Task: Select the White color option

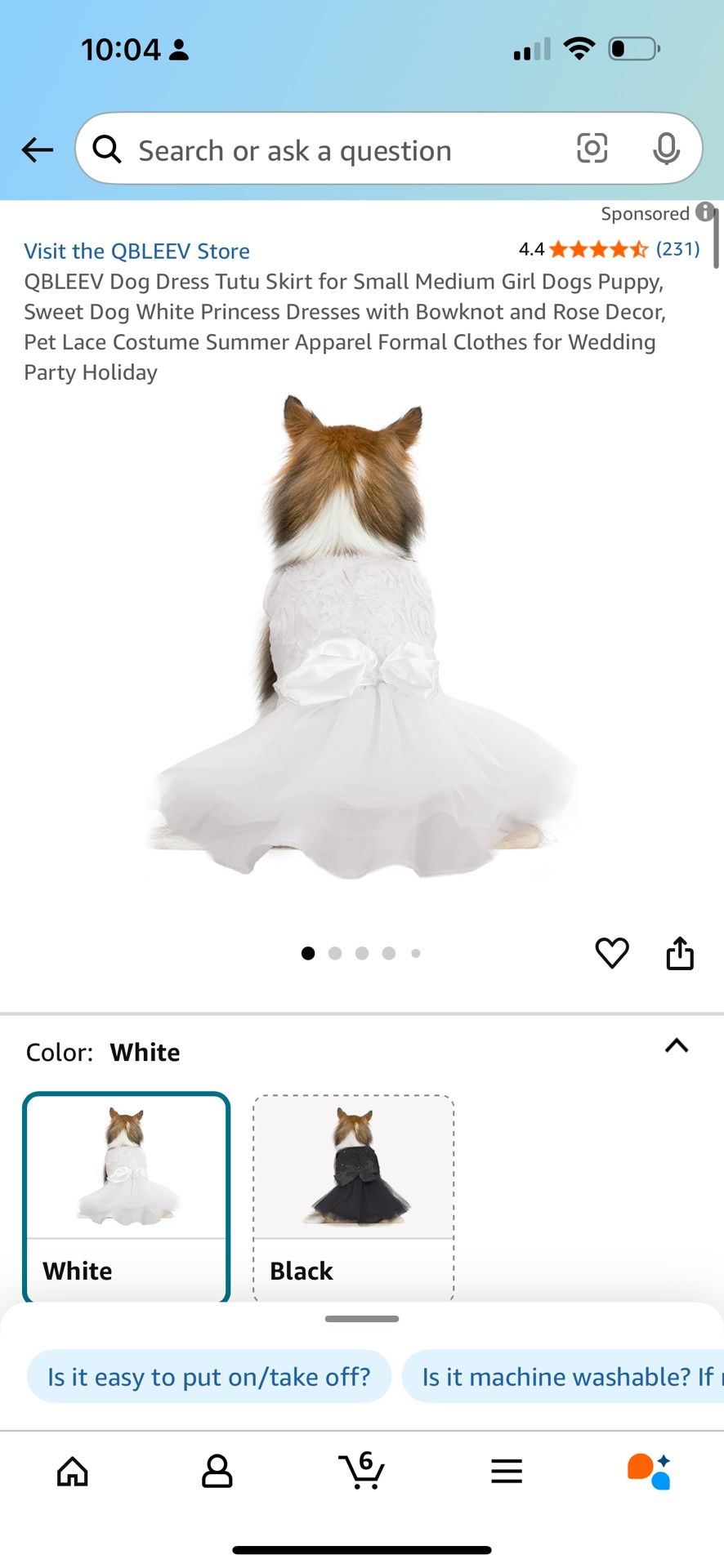Action: (x=127, y=1197)
